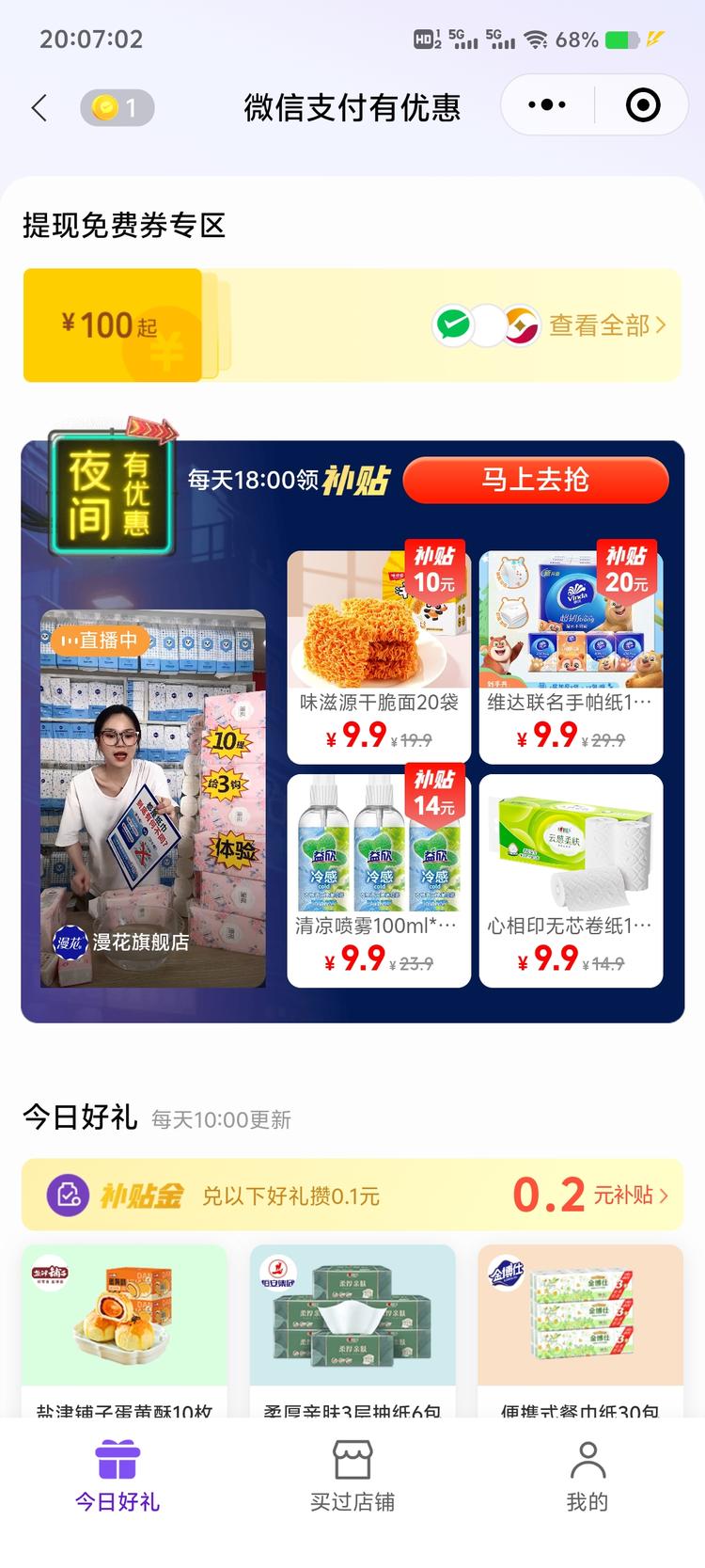This screenshot has width=705, height=1568.
Task: Tap the 心相印无芯卷纸 product card
Action: pyautogui.click(x=571, y=875)
